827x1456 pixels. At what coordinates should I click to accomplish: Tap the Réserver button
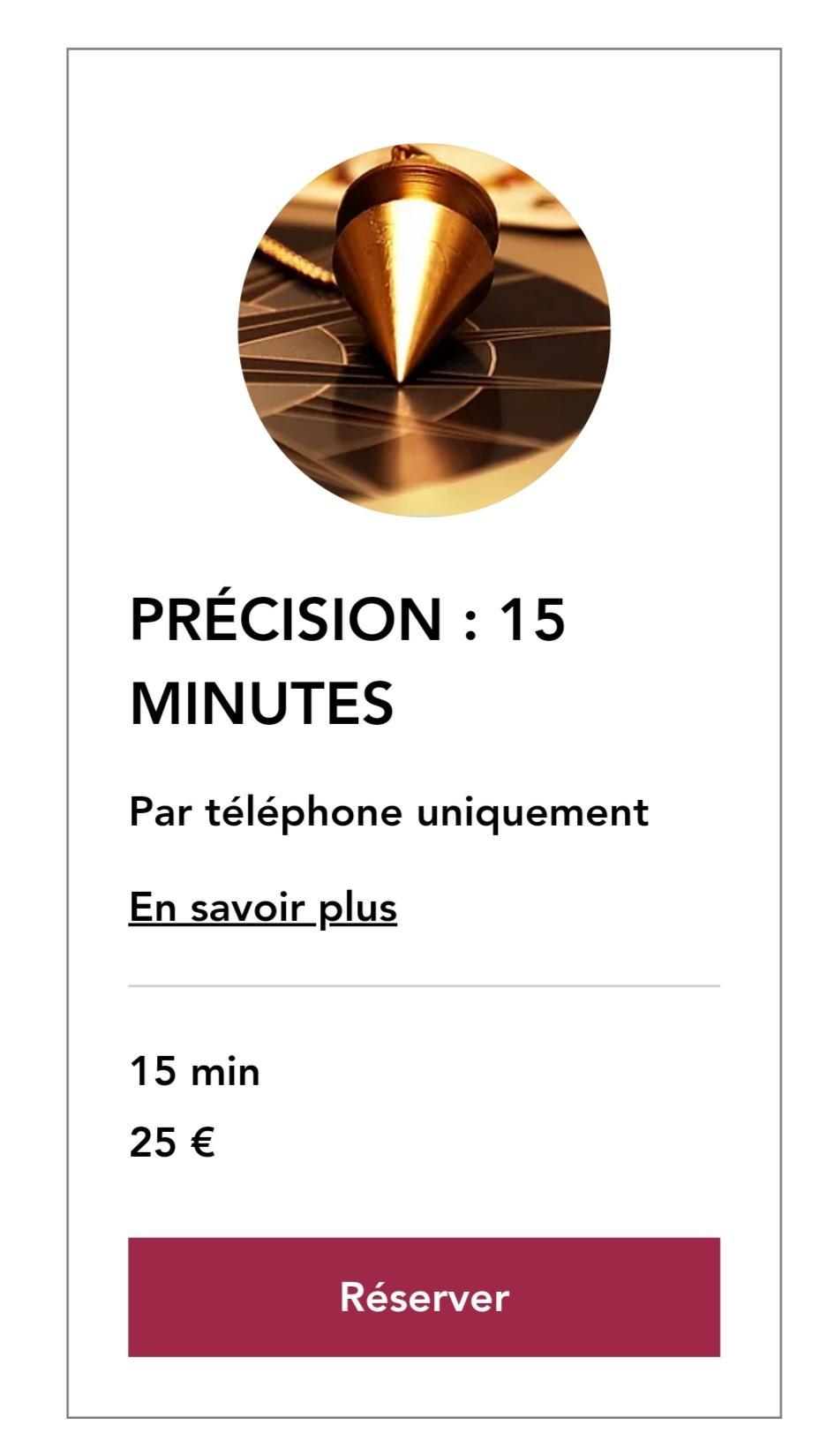click(424, 1296)
